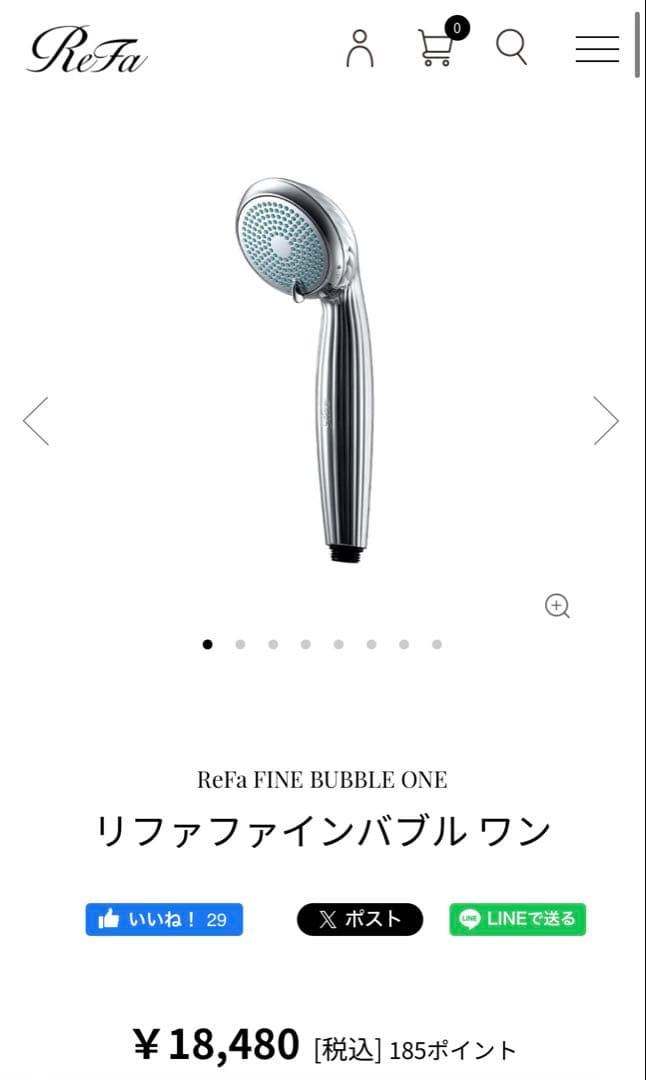
Task: Show next product image
Action: point(606,420)
